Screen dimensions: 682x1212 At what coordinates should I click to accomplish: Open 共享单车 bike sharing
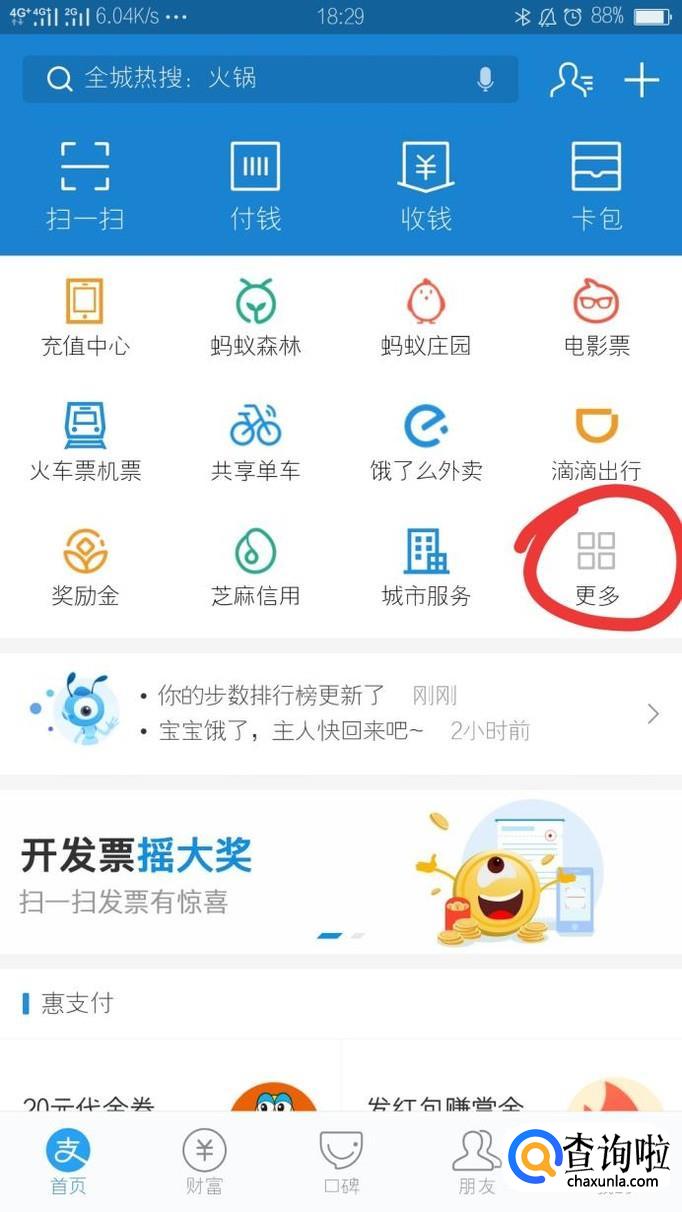255,442
